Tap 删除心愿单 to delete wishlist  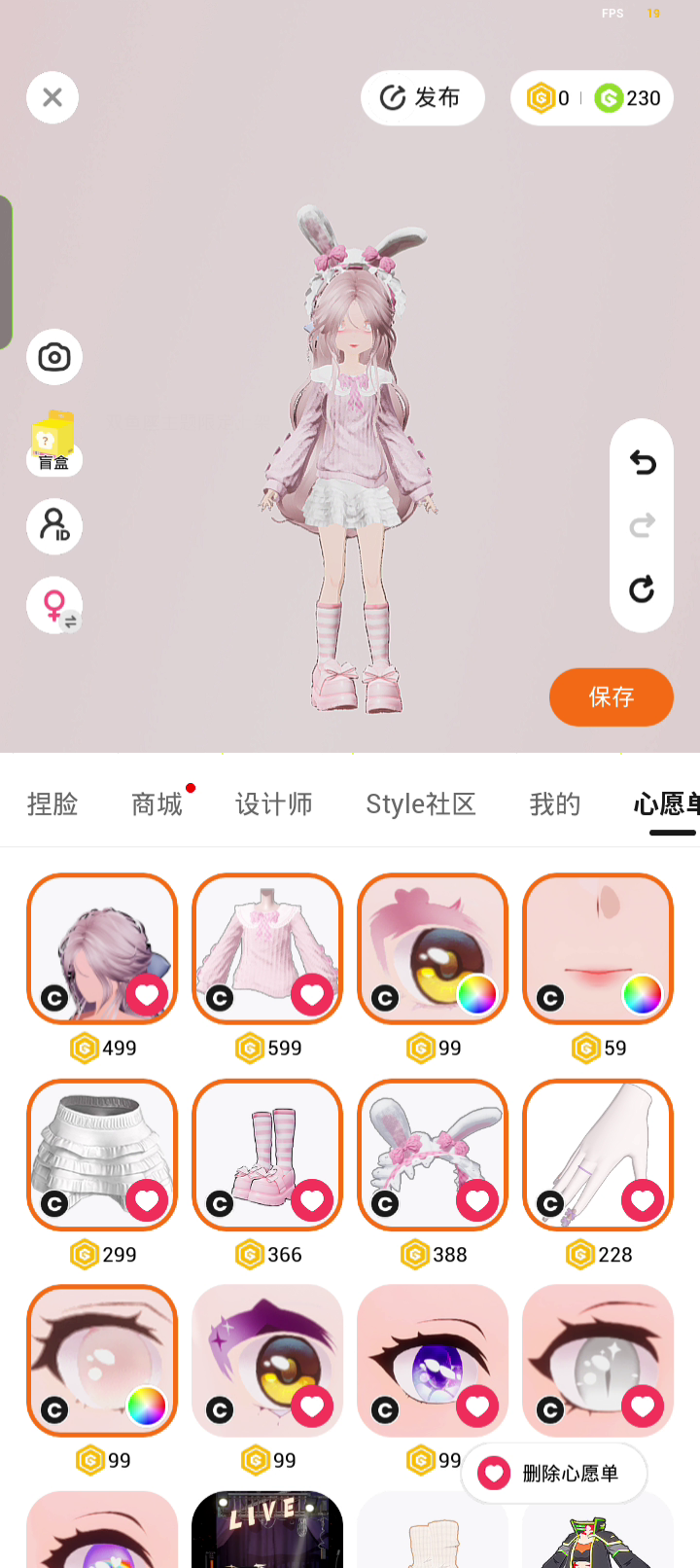coord(554,1474)
